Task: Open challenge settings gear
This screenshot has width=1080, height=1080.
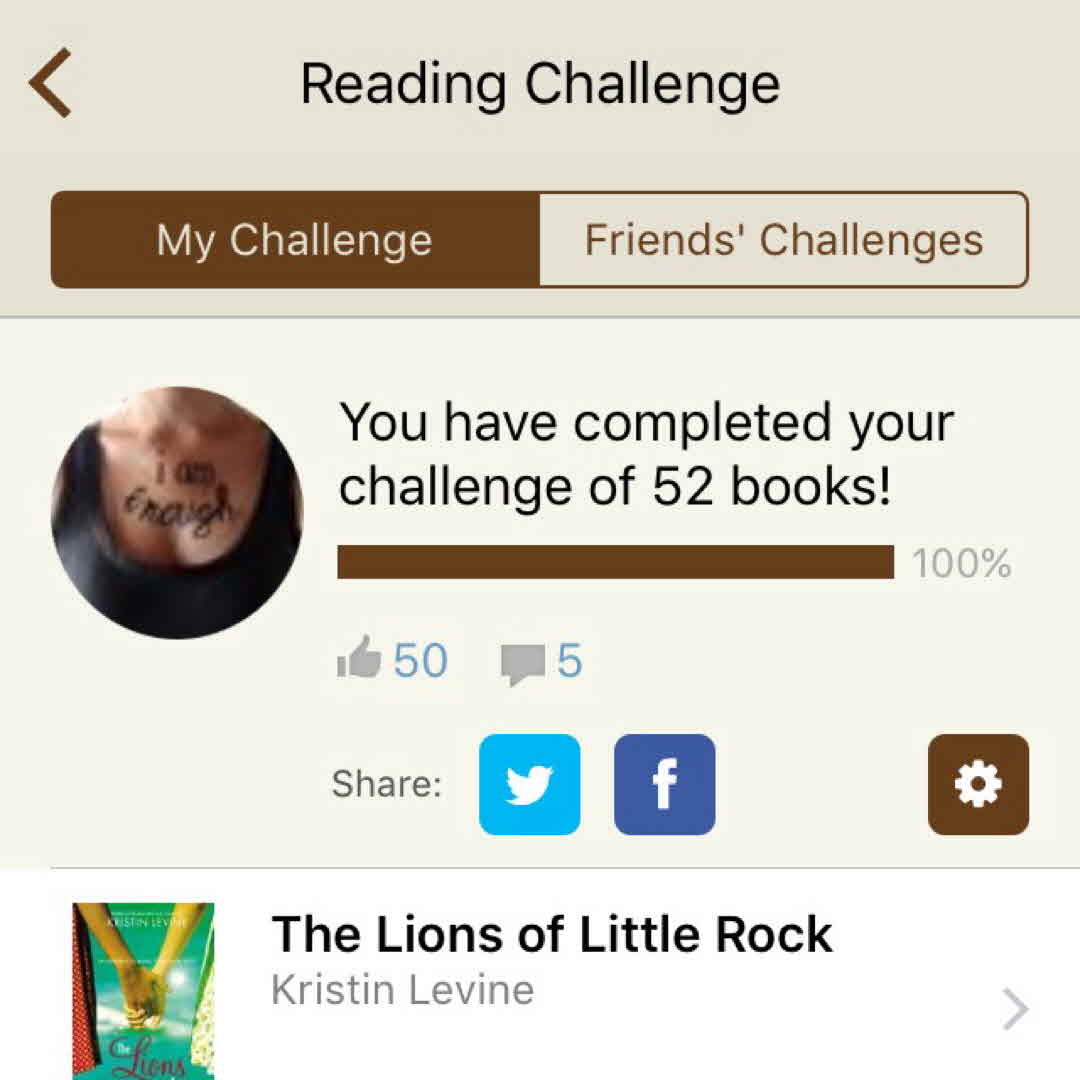Action: [x=977, y=784]
